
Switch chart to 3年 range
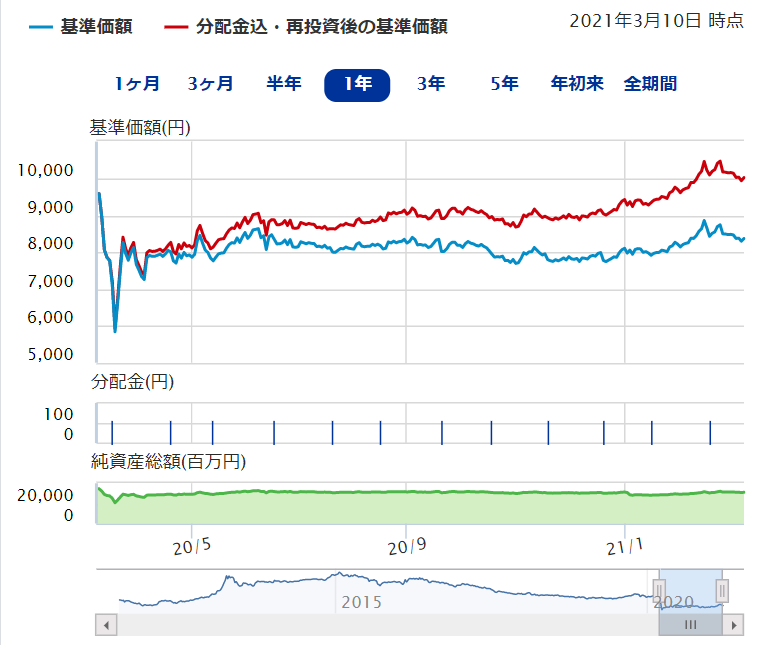tap(431, 84)
